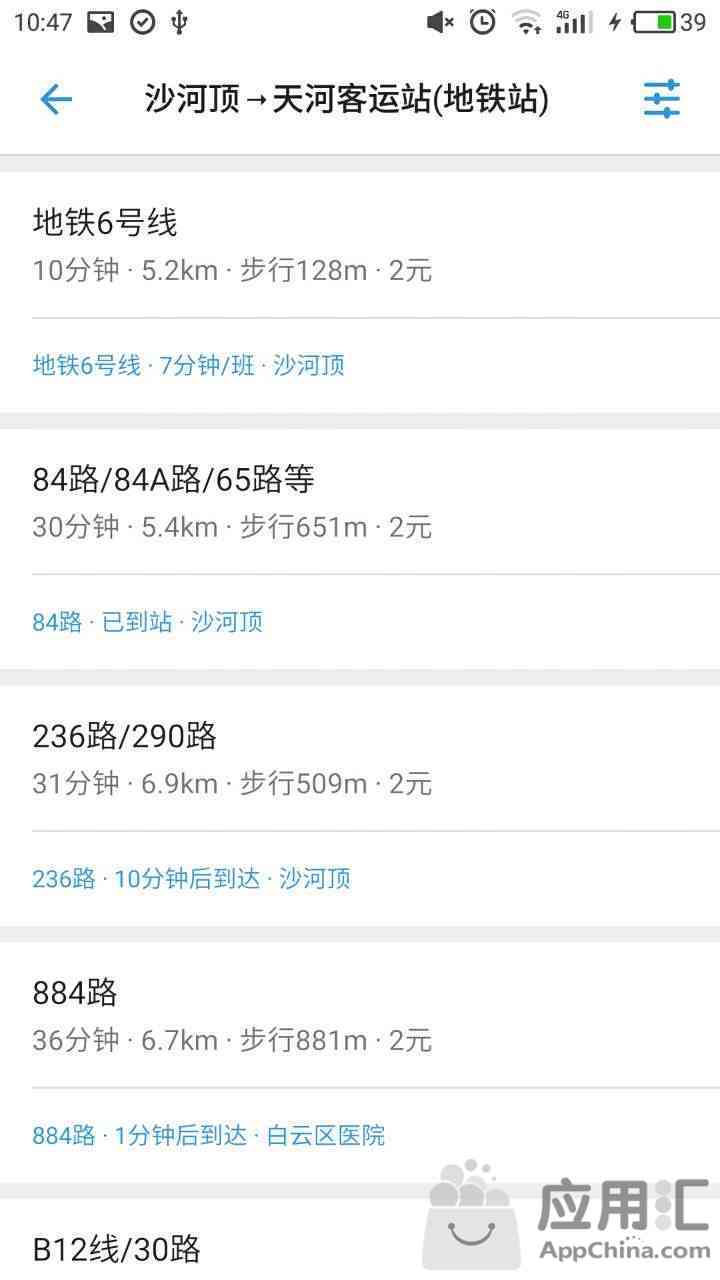View the 236路/290路 route details

click(x=360, y=806)
